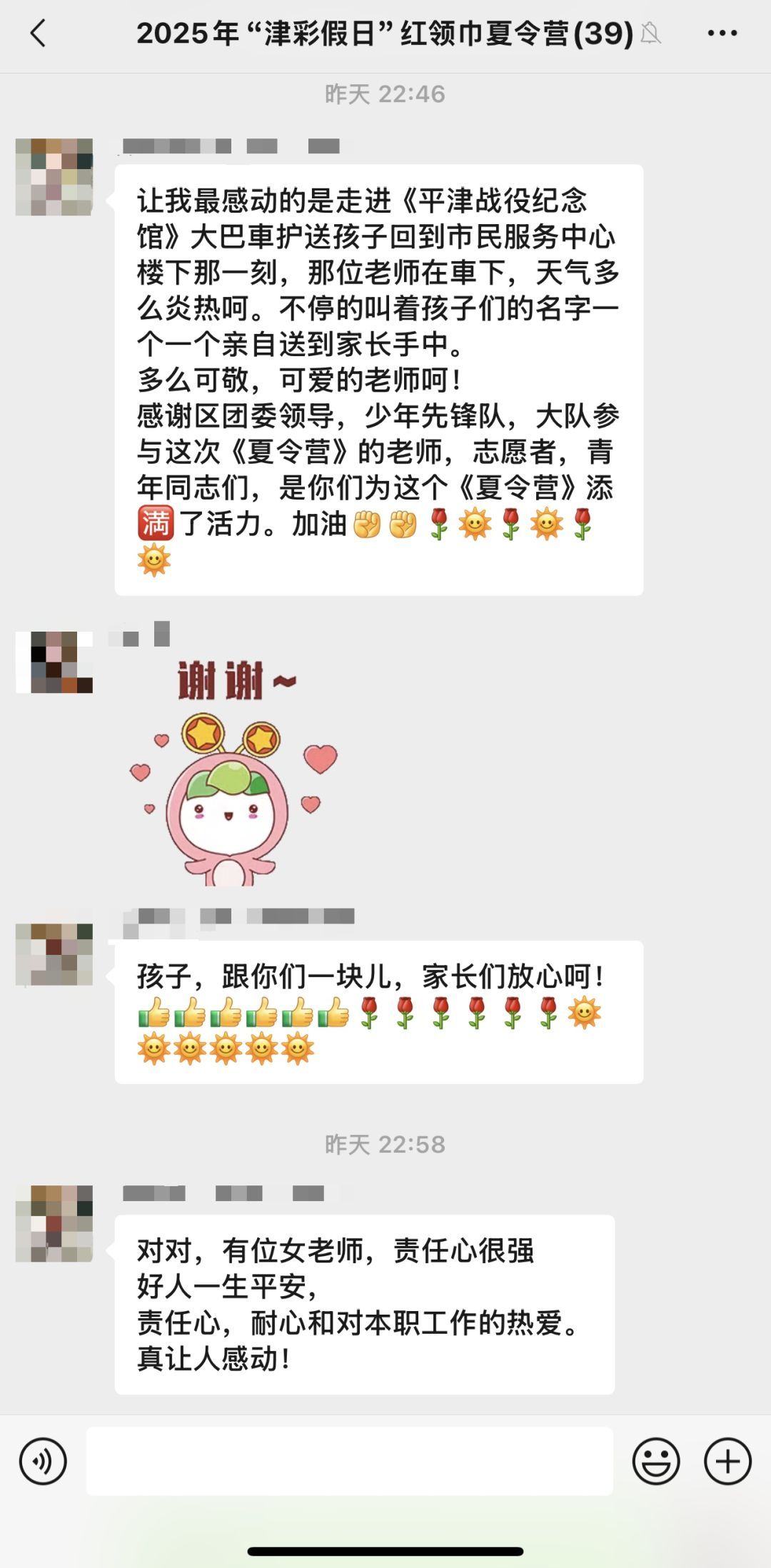The width and height of the screenshot is (771, 1568).
Task: Open the plus attachment menu
Action: [x=727, y=1461]
